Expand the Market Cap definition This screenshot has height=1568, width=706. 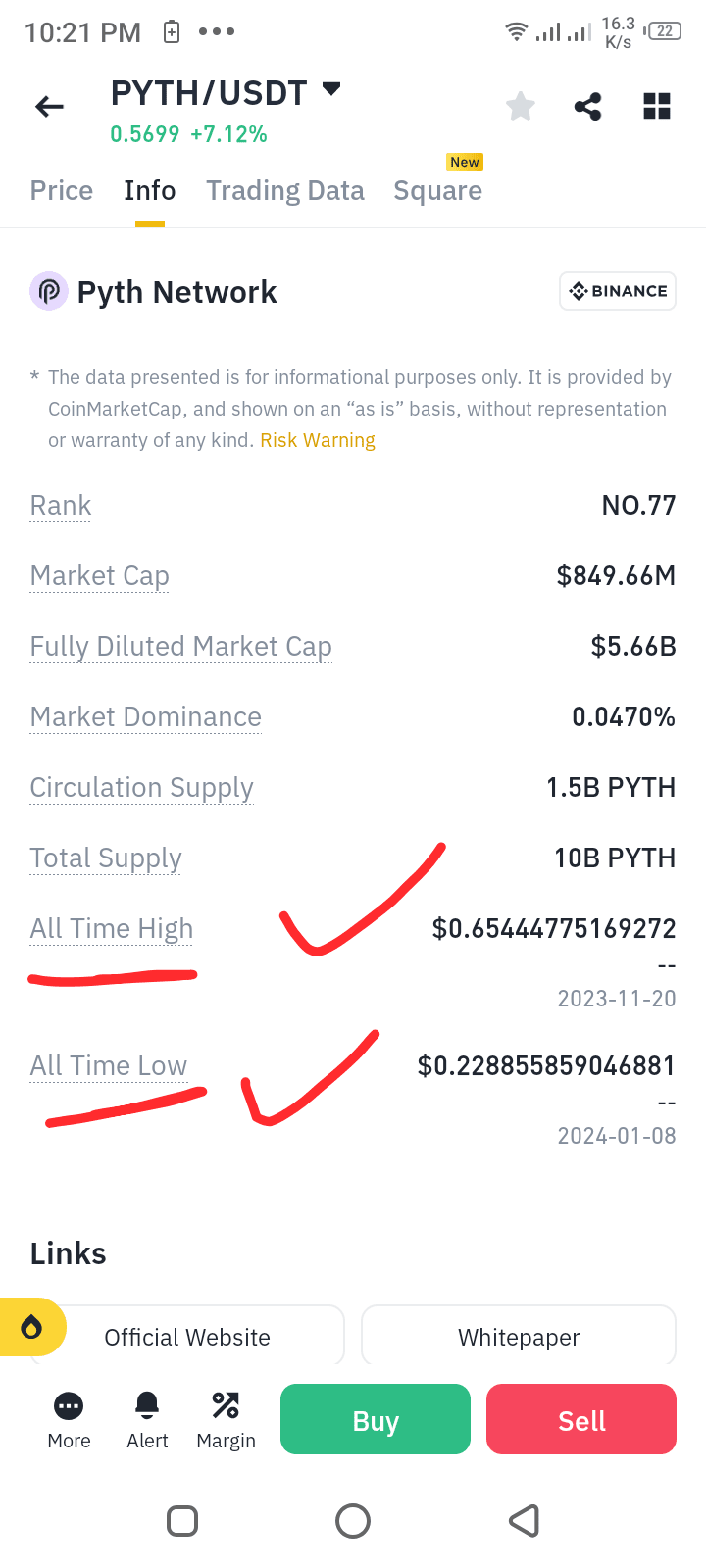[99, 576]
